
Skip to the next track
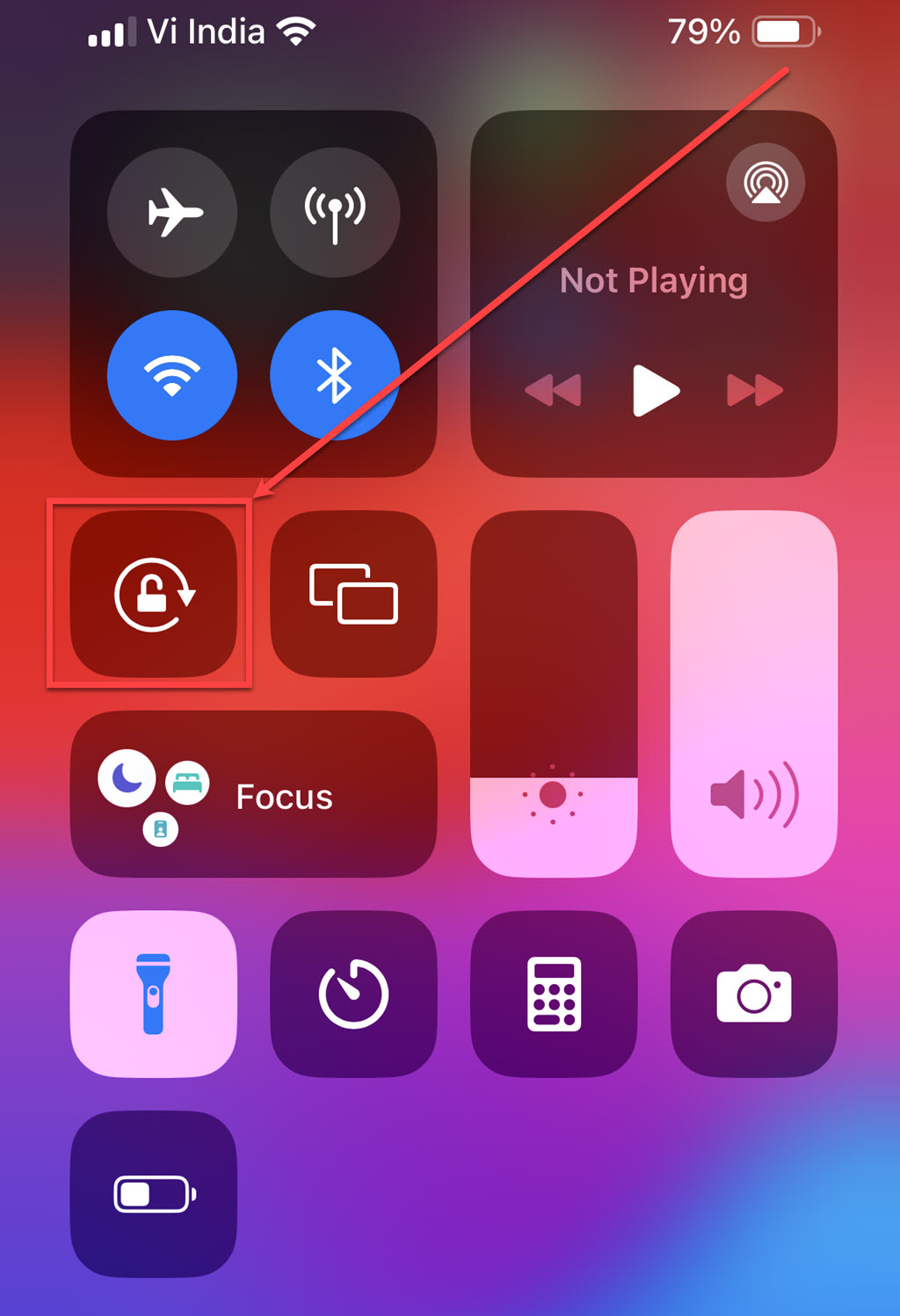pyautogui.click(x=755, y=390)
